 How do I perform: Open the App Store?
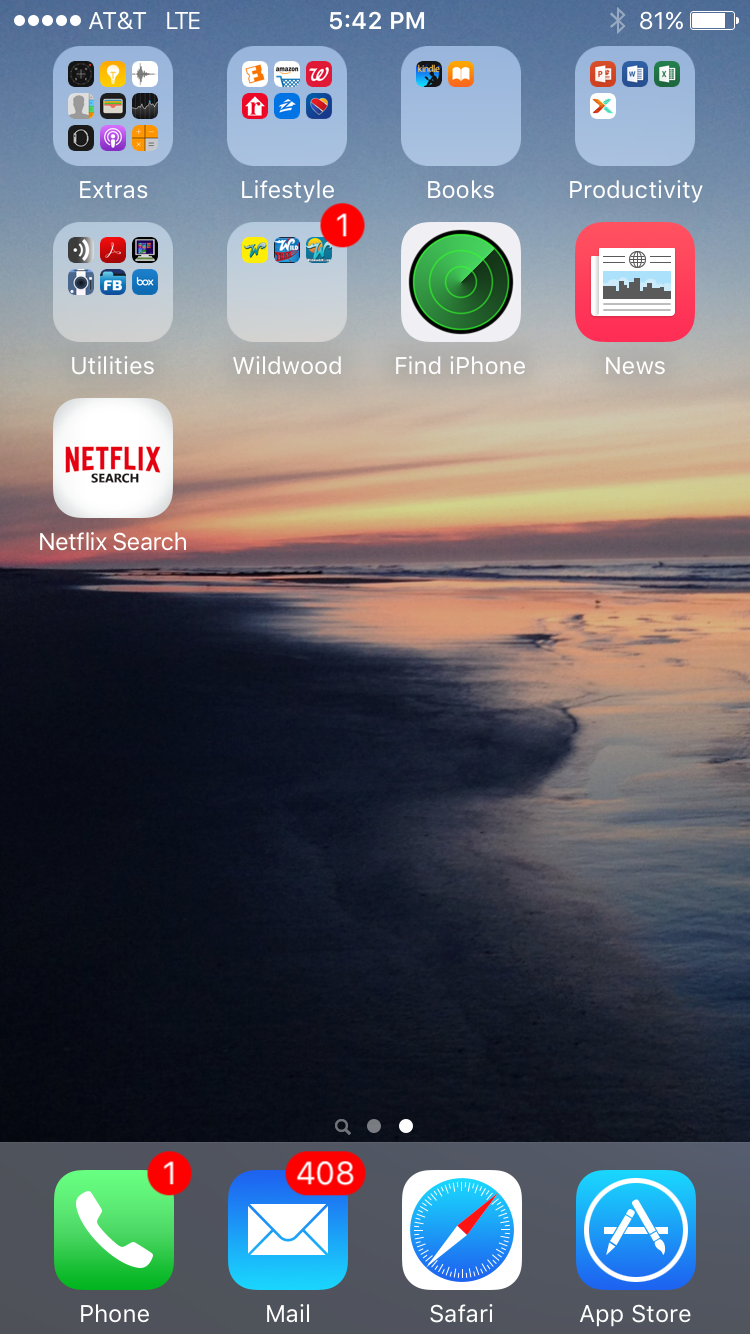(636, 1230)
